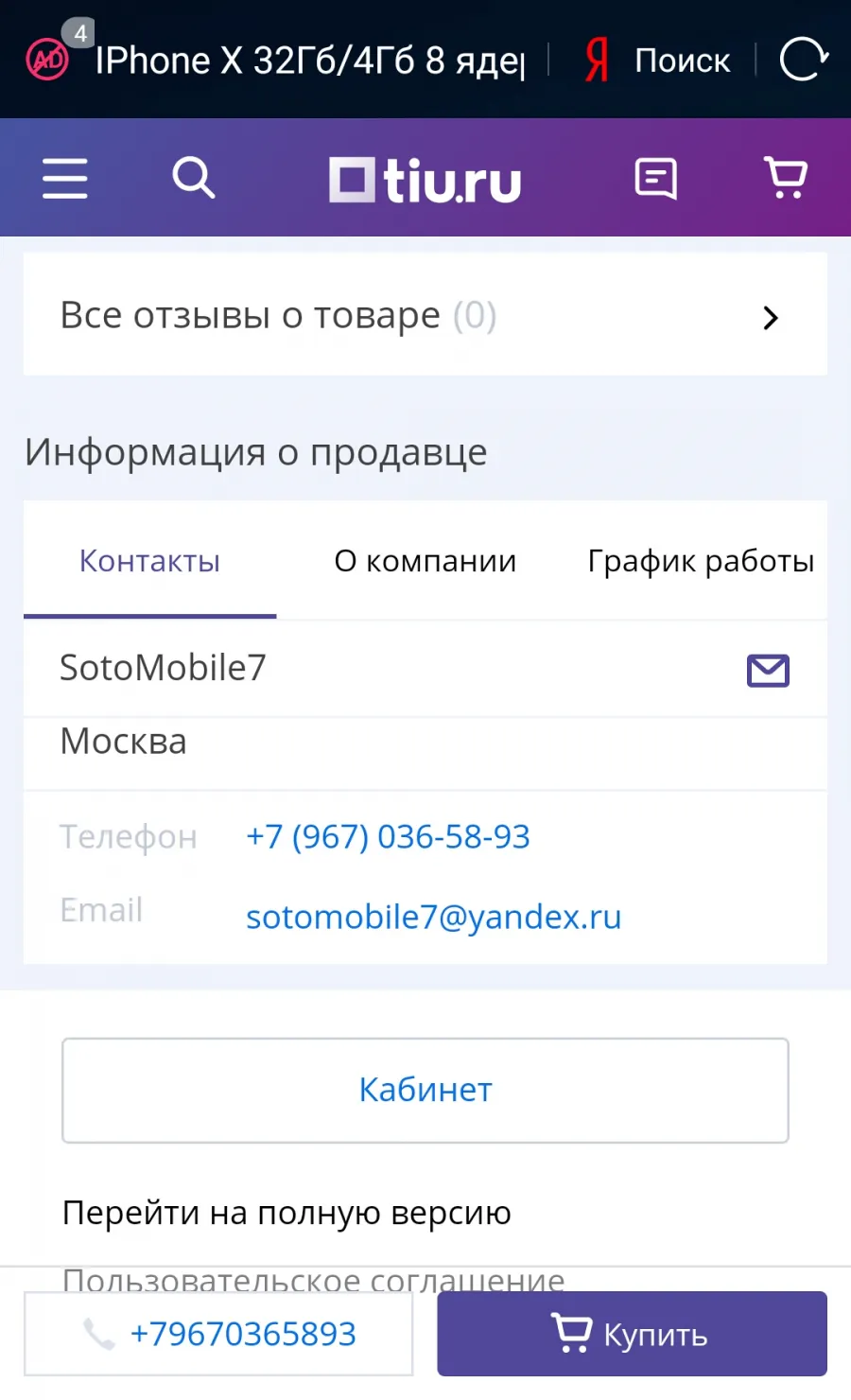The width and height of the screenshot is (851, 1400).
Task: Switch to the График работы tab
Action: click(701, 561)
